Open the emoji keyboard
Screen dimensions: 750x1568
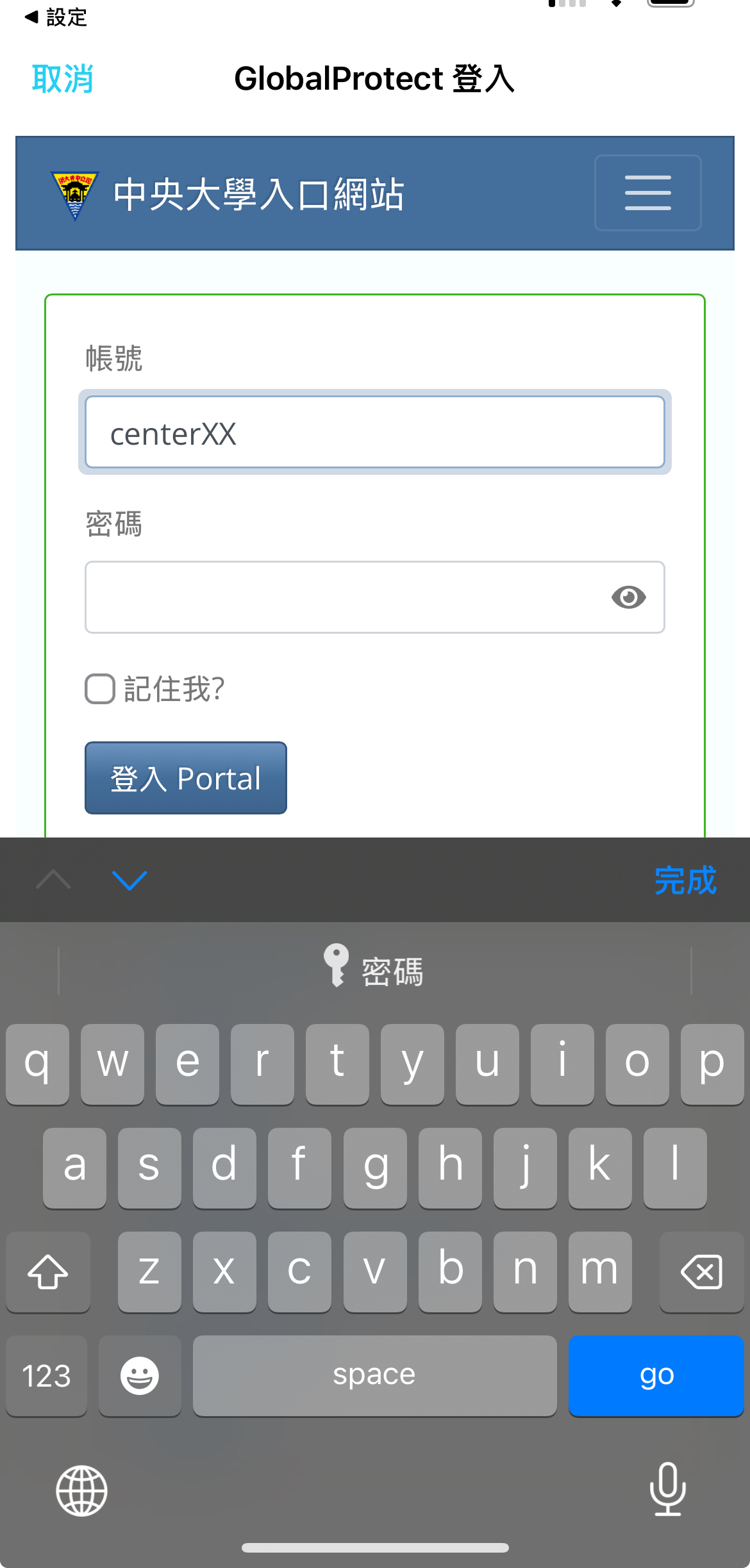pyautogui.click(x=140, y=1375)
